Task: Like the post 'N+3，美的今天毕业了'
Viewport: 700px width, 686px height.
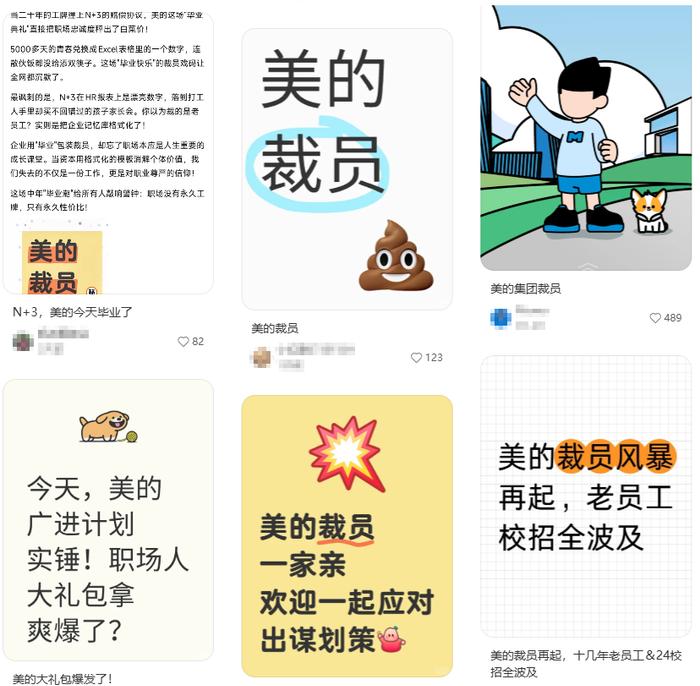Action: [184, 342]
